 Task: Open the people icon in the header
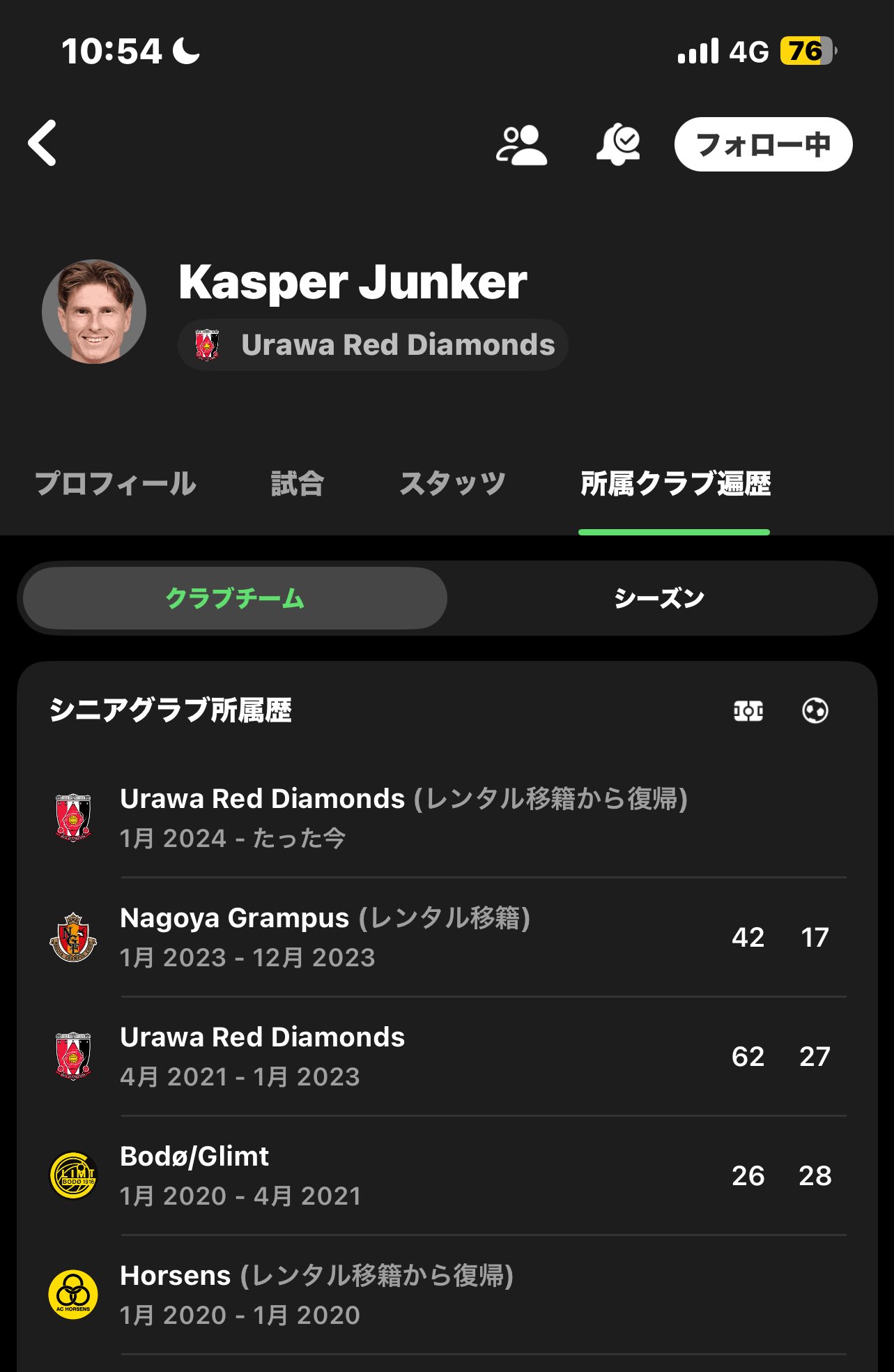coord(521,145)
